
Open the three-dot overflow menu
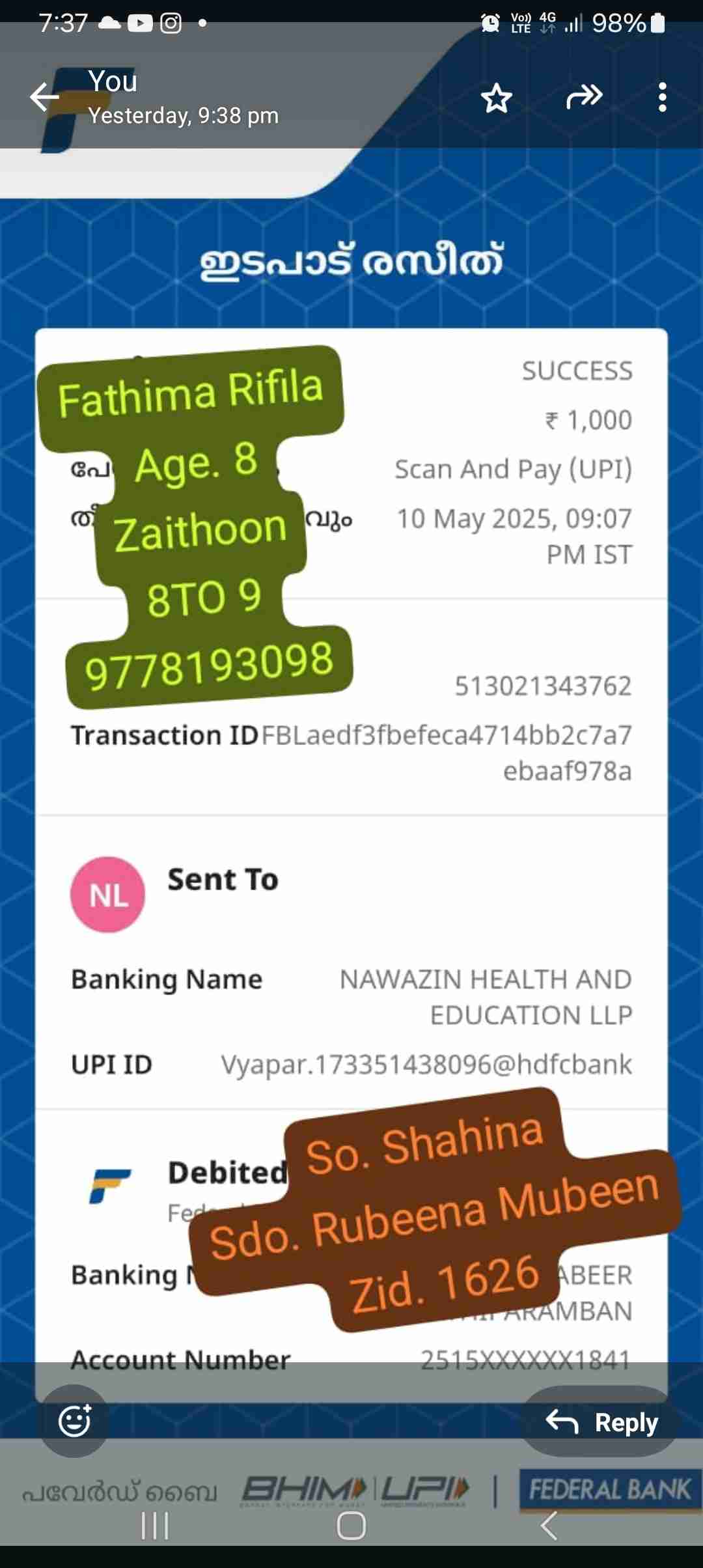click(x=662, y=98)
